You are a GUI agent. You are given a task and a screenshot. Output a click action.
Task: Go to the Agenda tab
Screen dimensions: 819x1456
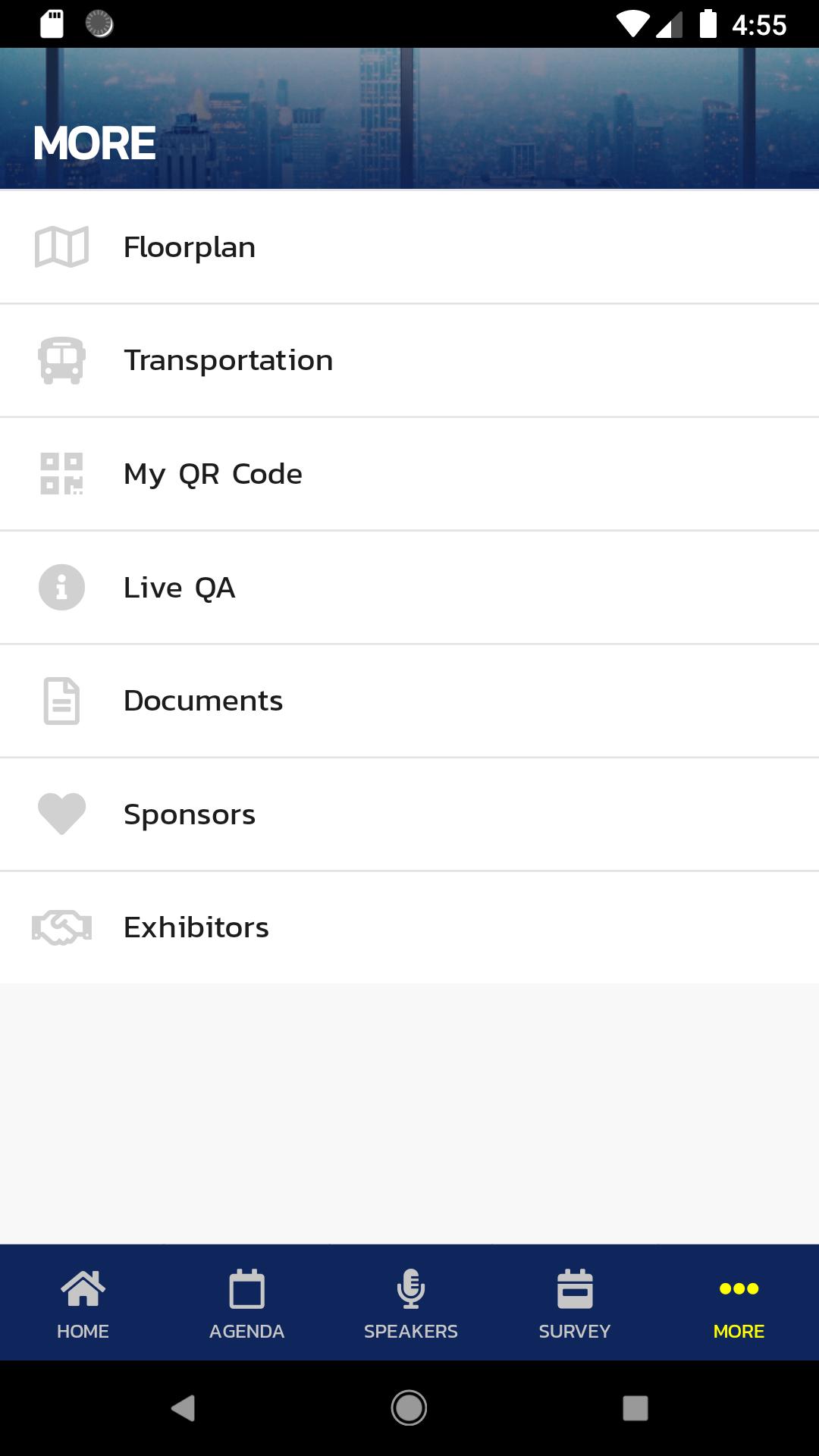(x=246, y=1303)
